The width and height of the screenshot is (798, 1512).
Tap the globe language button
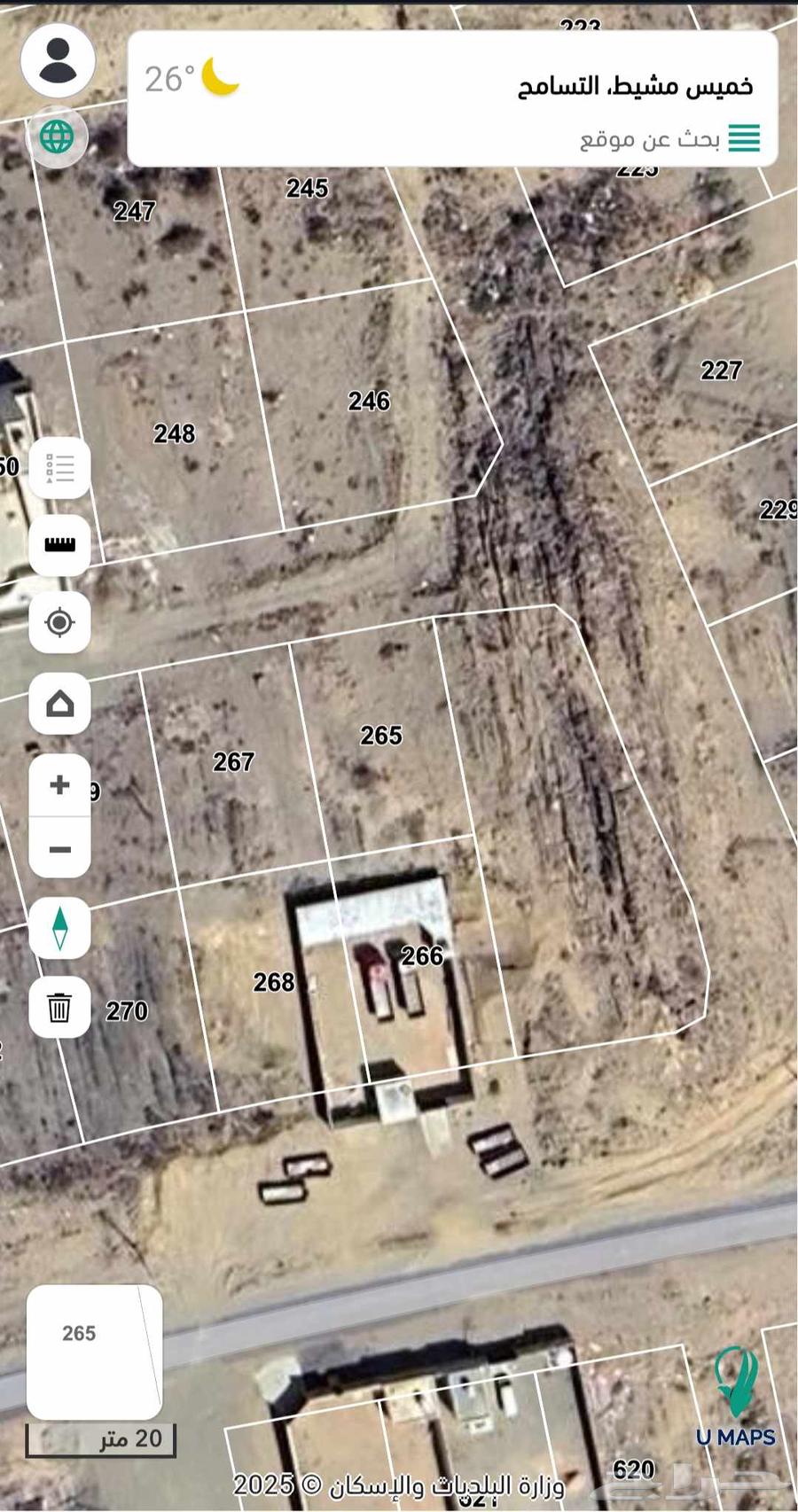tap(58, 137)
